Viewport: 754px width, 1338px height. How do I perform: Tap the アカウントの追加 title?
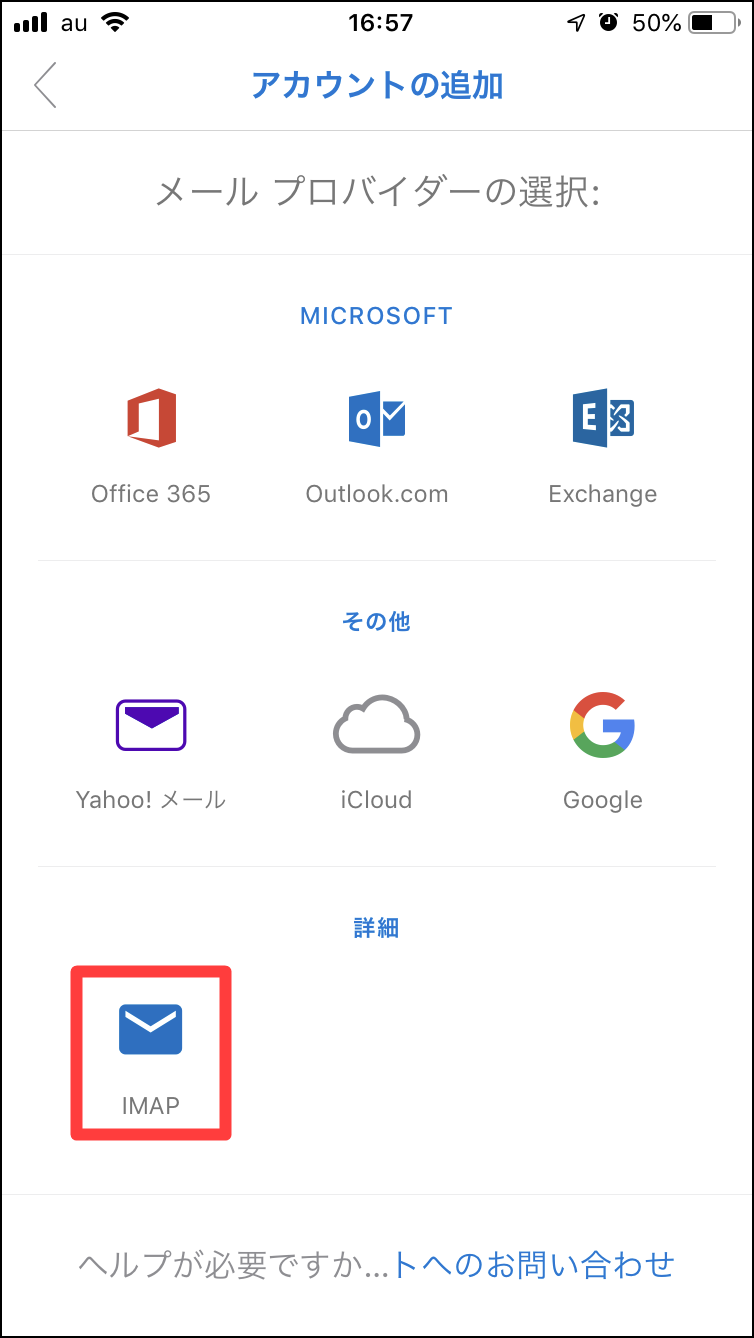[376, 86]
